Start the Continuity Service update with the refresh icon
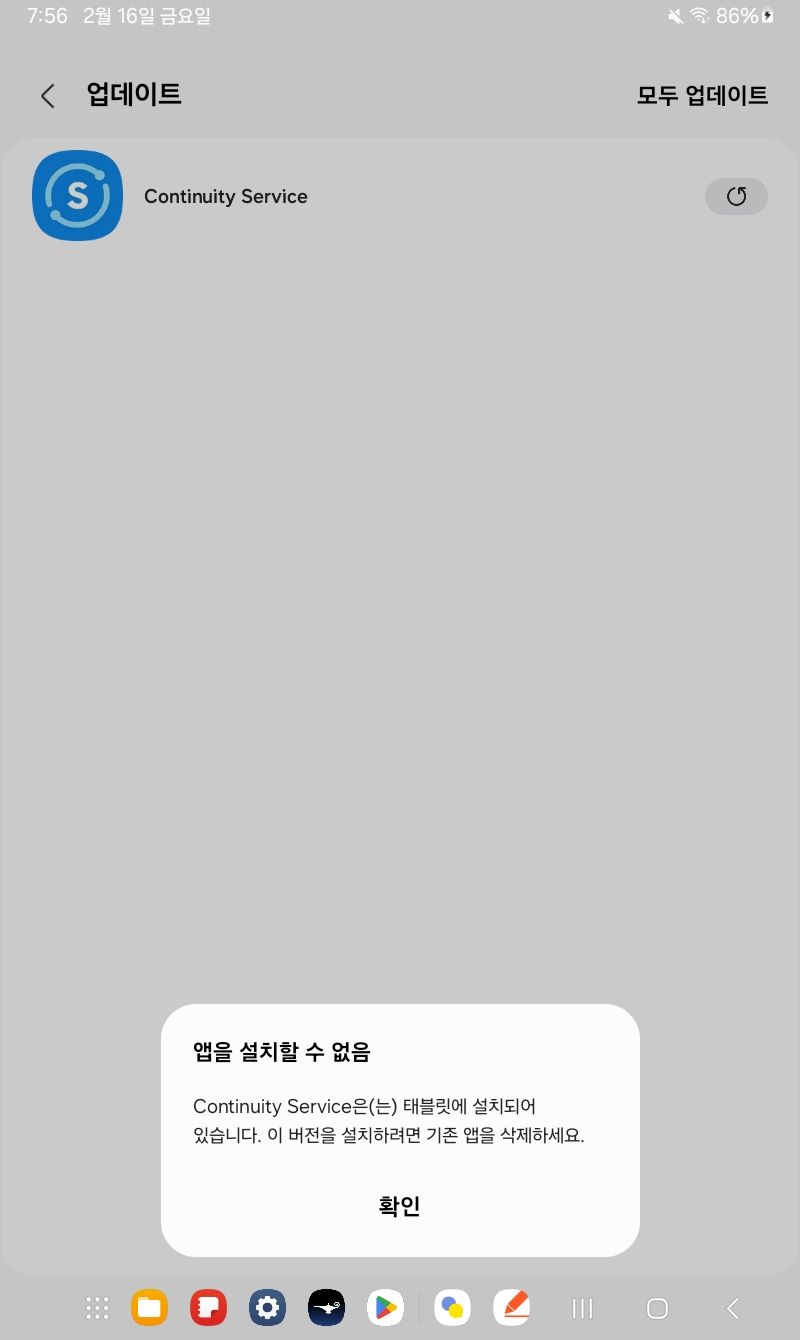This screenshot has width=800, height=1340. click(x=736, y=196)
